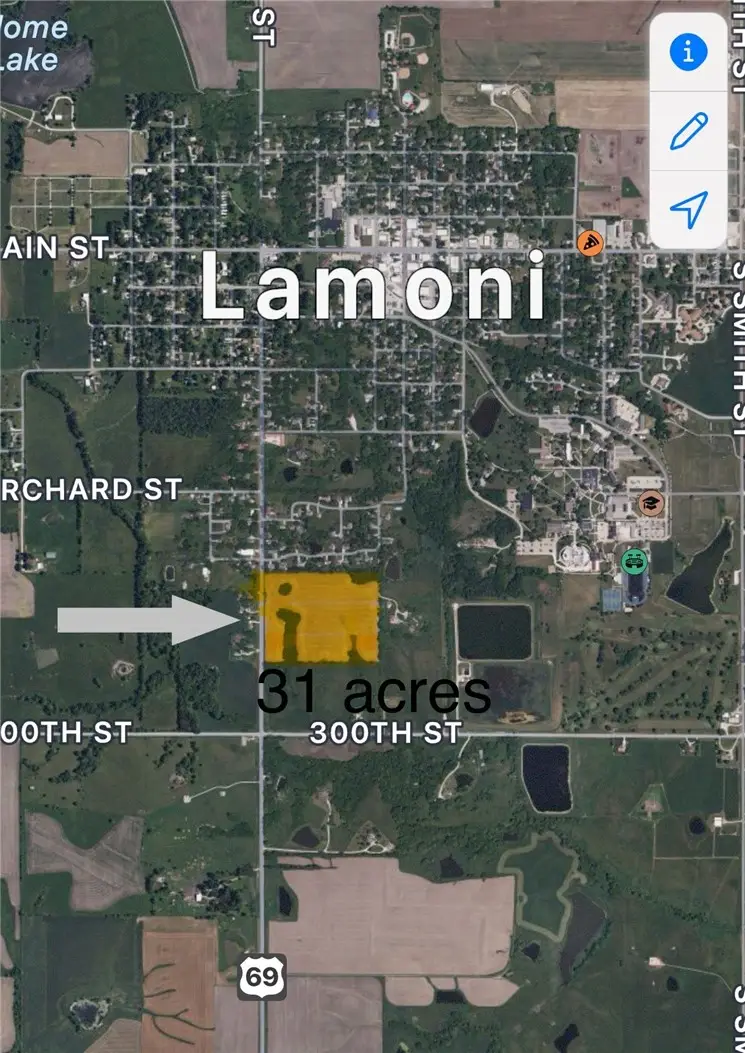The width and height of the screenshot is (745, 1053).
Task: Tap the pencil edit icon
Action: tap(688, 131)
